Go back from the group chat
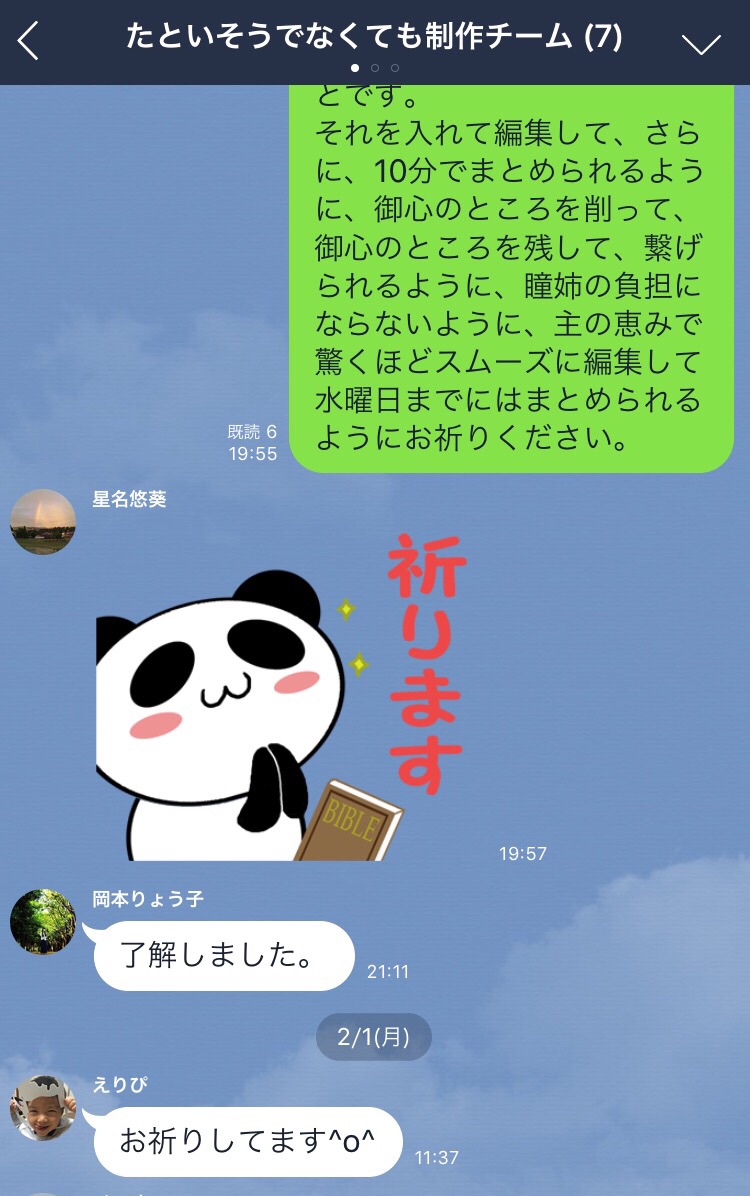This screenshot has width=750, height=1196. pyautogui.click(x=28, y=42)
